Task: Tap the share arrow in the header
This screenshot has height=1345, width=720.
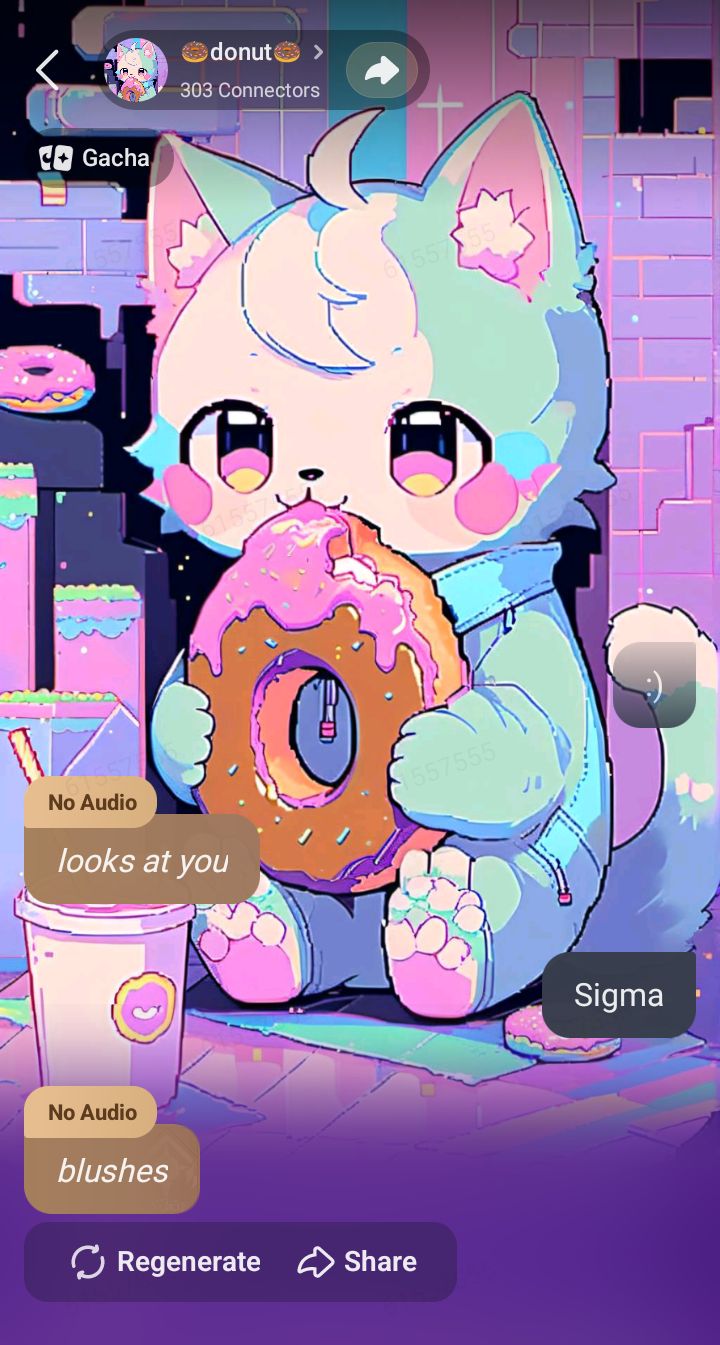Action: [x=382, y=70]
